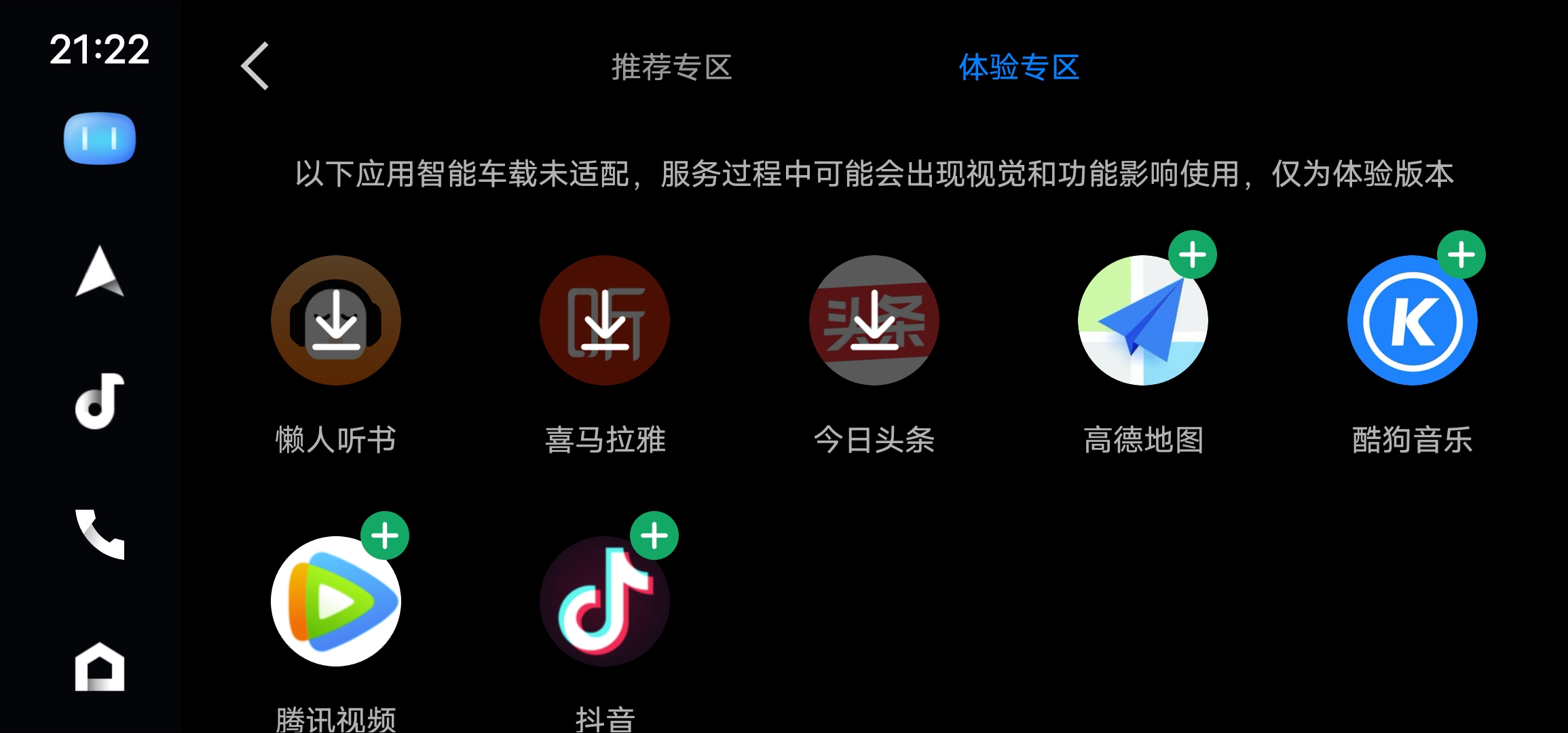The image size is (1568, 733).
Task: Go back with the arrow icon
Action: pyautogui.click(x=255, y=67)
